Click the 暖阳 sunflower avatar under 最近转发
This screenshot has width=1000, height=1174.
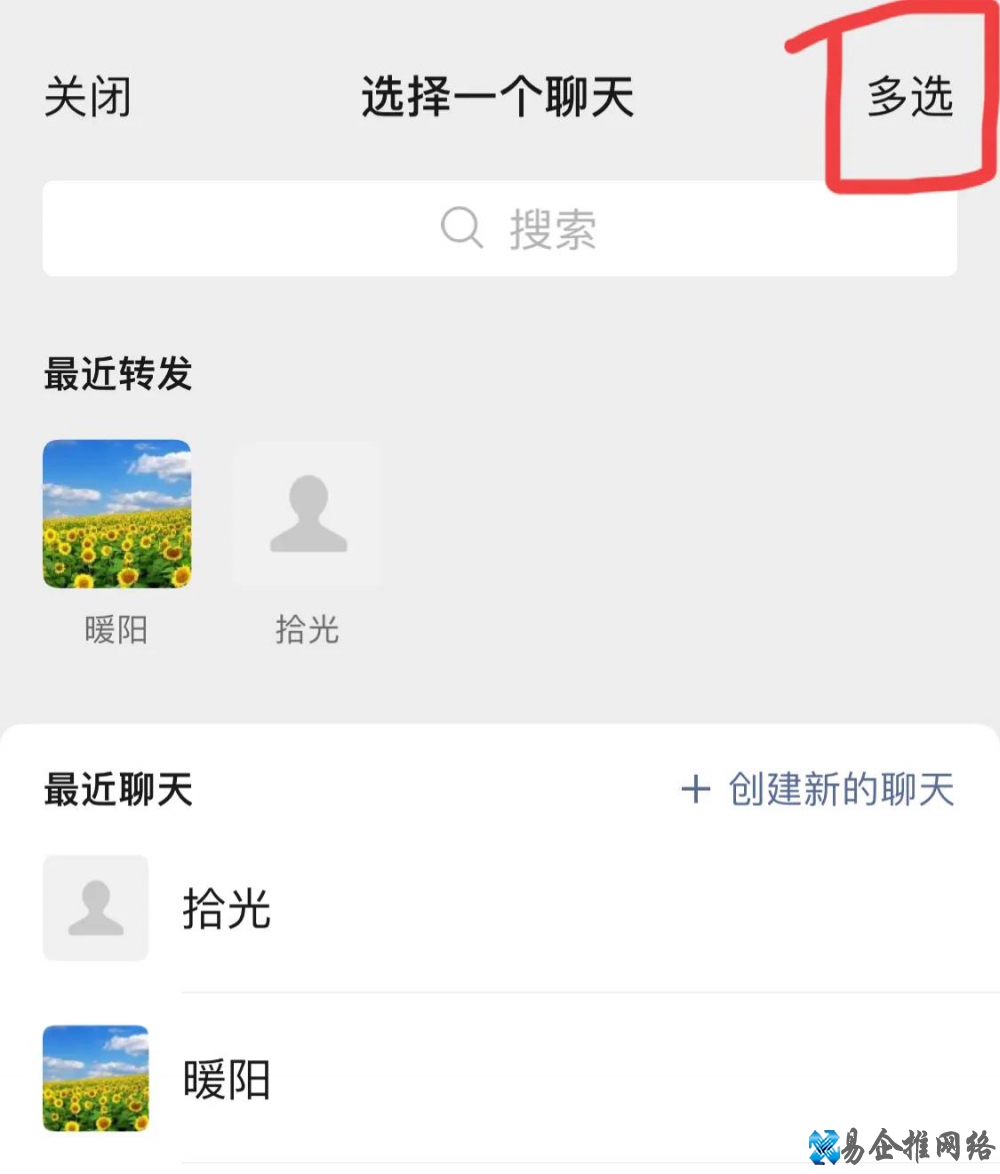click(116, 514)
